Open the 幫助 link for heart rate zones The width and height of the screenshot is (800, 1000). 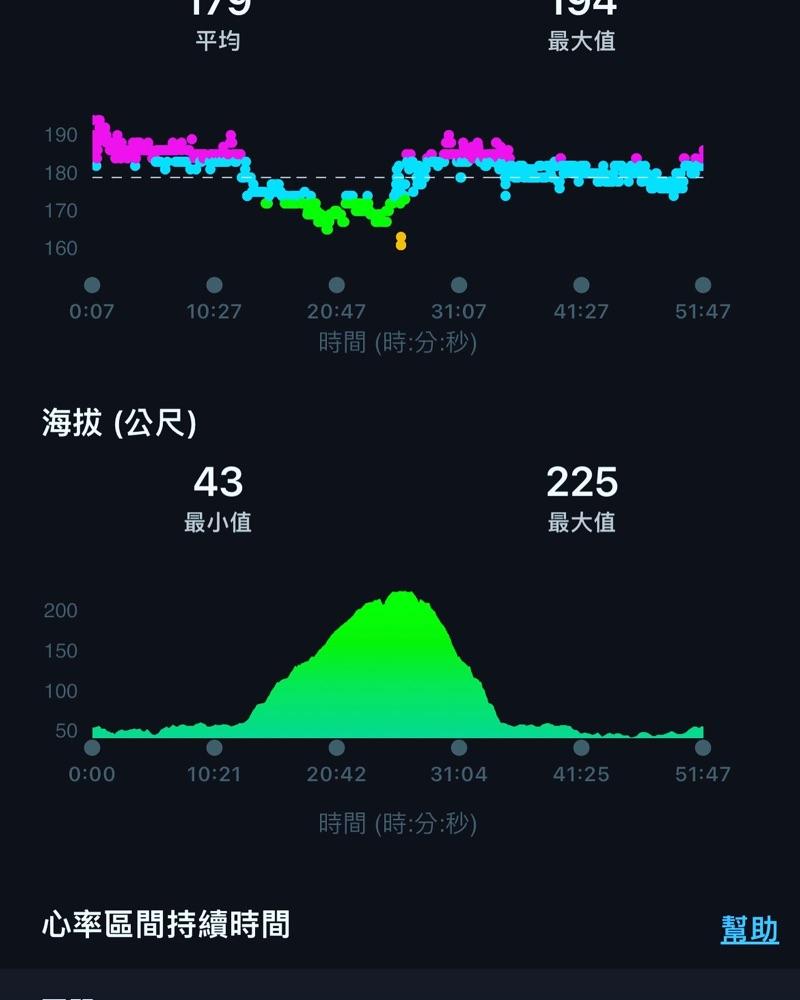749,929
